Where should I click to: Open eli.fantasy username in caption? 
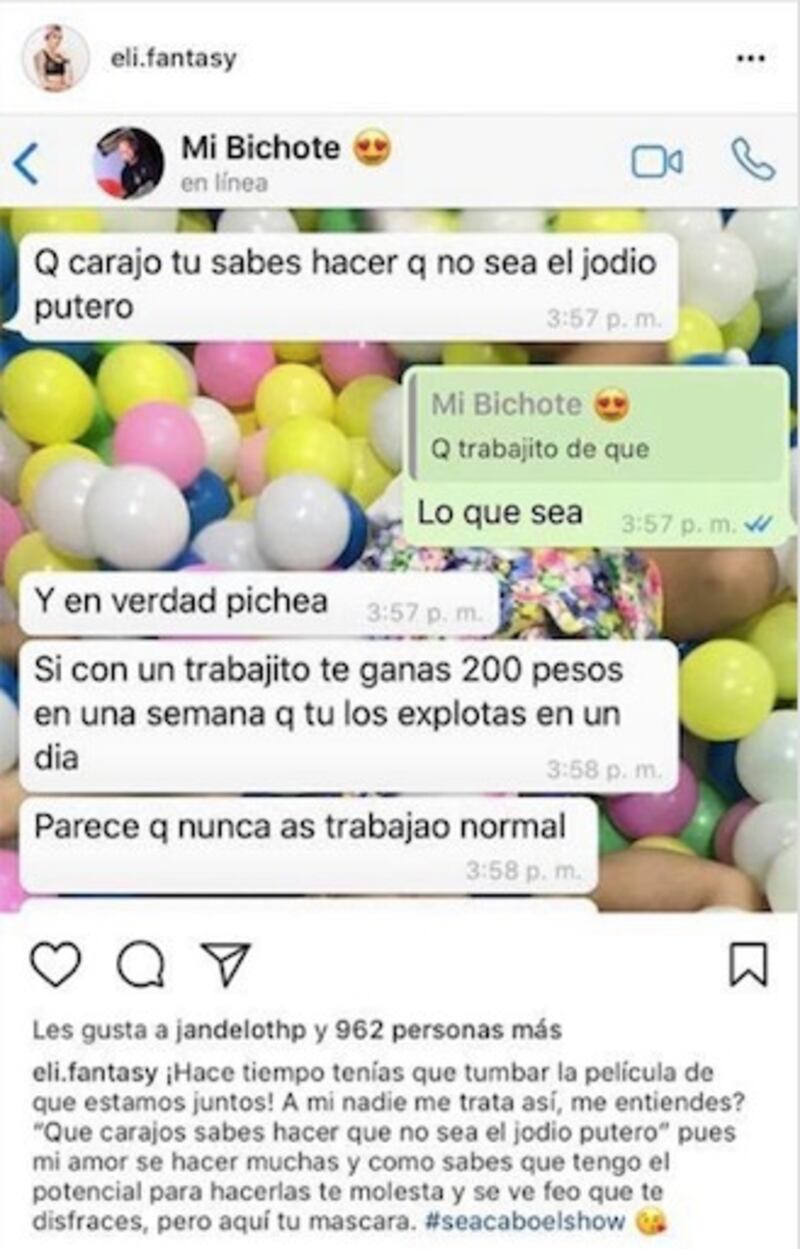pyautogui.click(x=94, y=1073)
